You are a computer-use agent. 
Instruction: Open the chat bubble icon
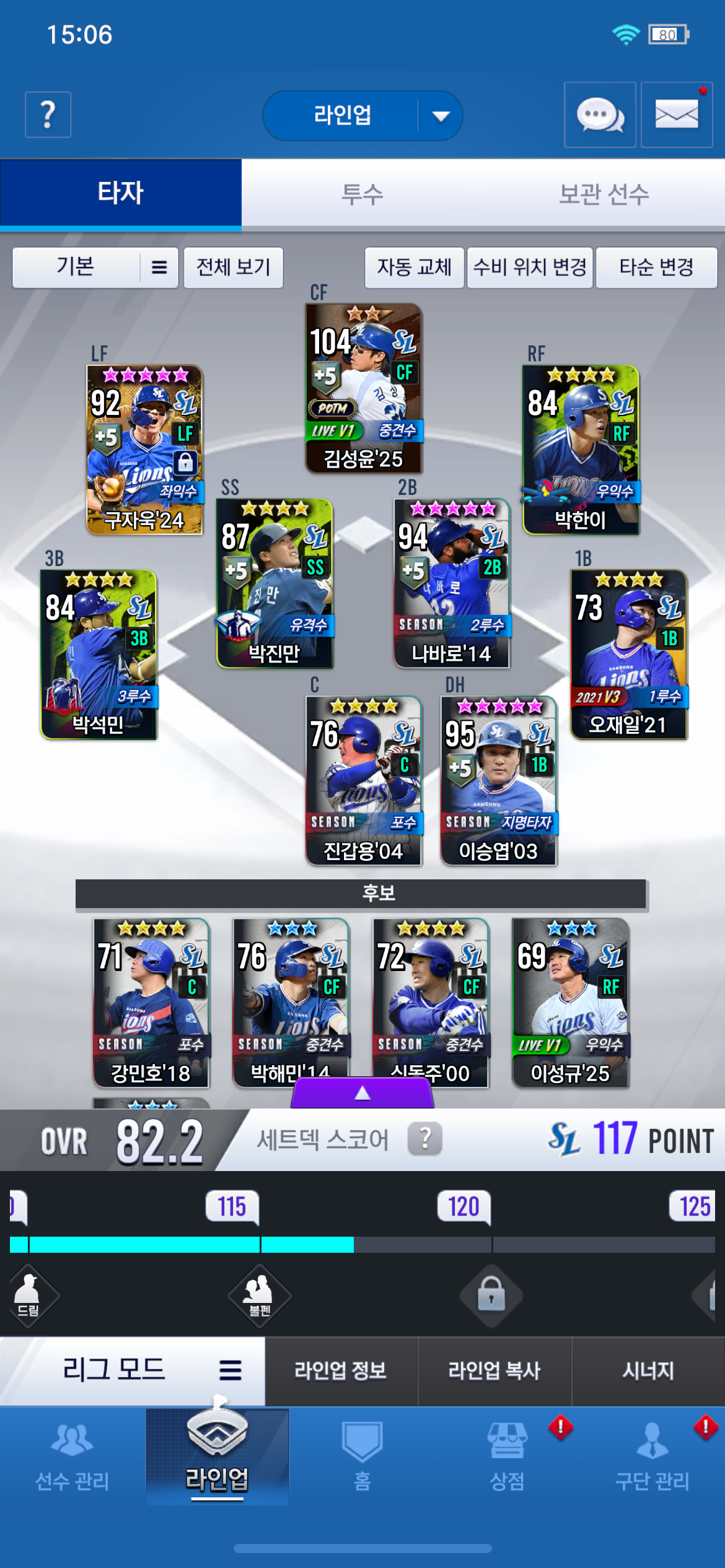(x=599, y=115)
